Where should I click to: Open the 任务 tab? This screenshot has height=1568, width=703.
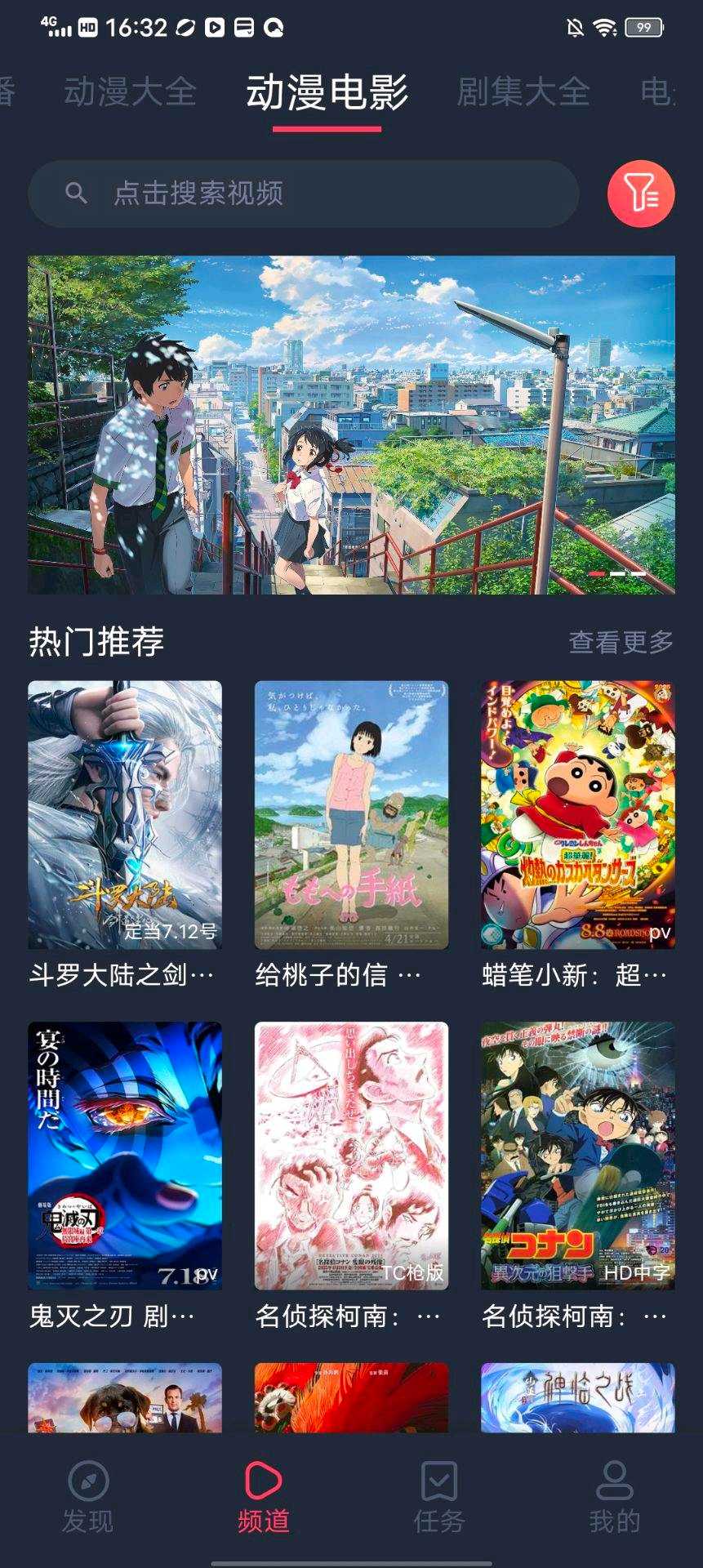click(x=439, y=1496)
